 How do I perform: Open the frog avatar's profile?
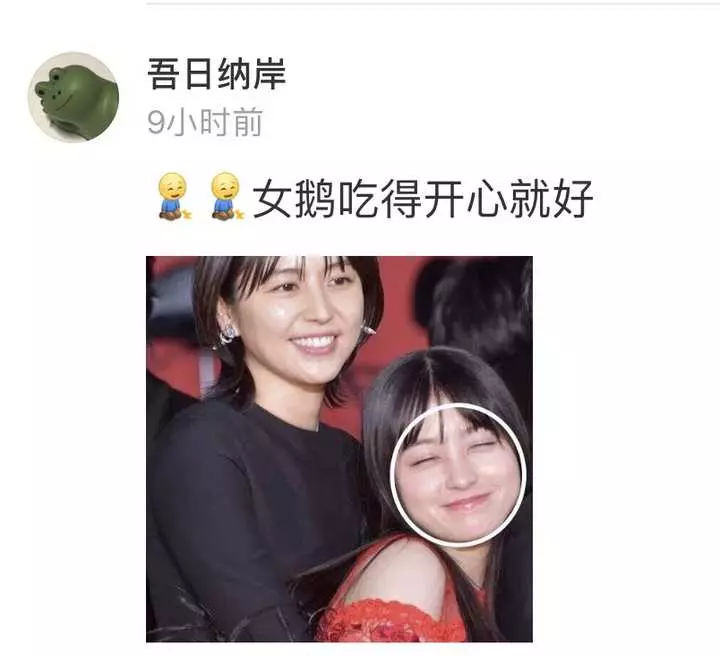point(73,97)
